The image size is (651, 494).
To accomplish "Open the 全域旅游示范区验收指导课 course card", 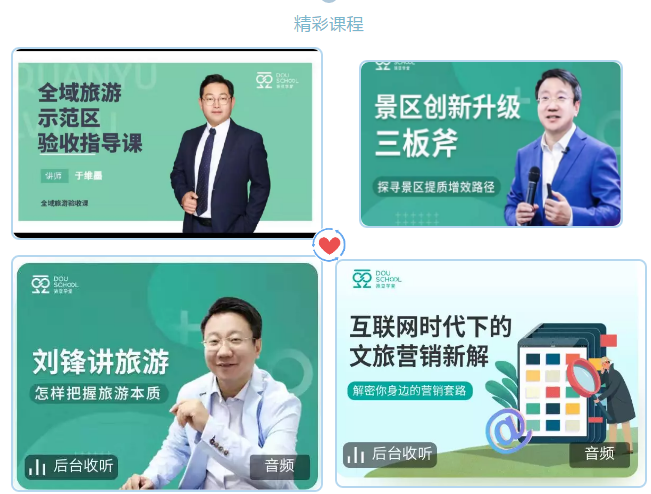I will click(166, 143).
